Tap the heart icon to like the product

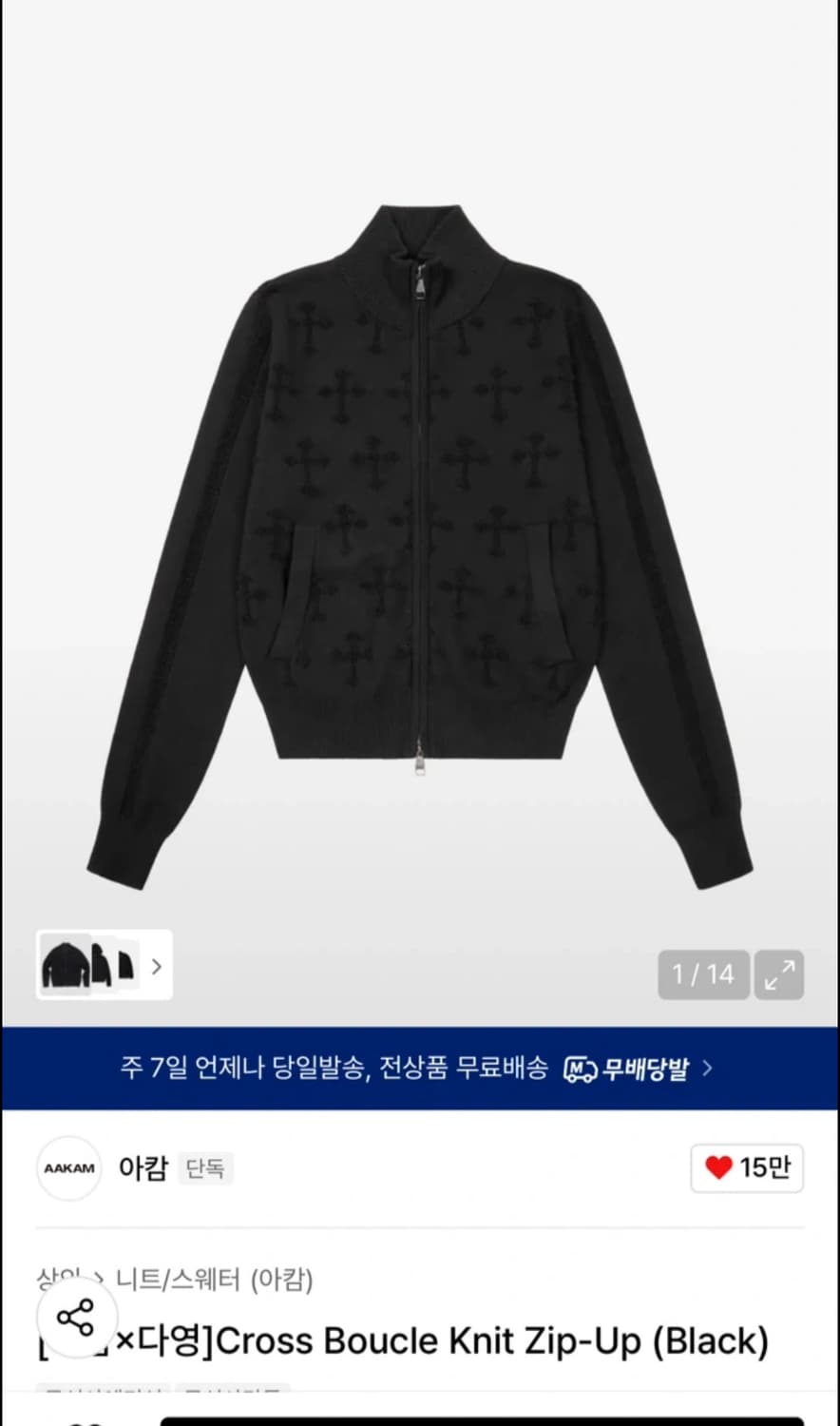pyautogui.click(x=720, y=1168)
